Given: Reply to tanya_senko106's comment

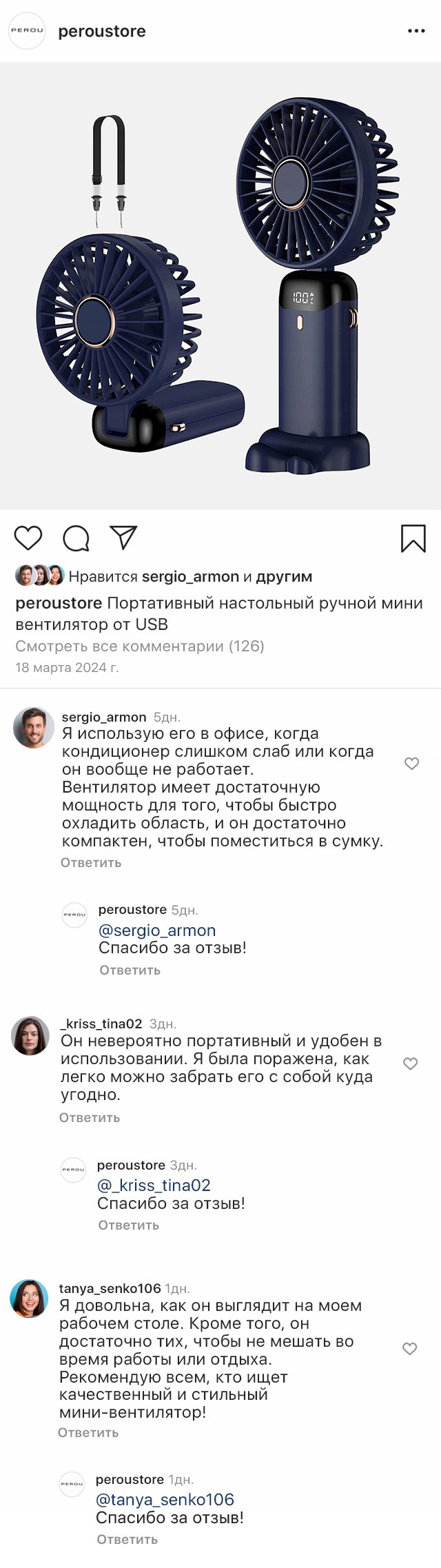Looking at the screenshot, I should [x=88, y=1432].
